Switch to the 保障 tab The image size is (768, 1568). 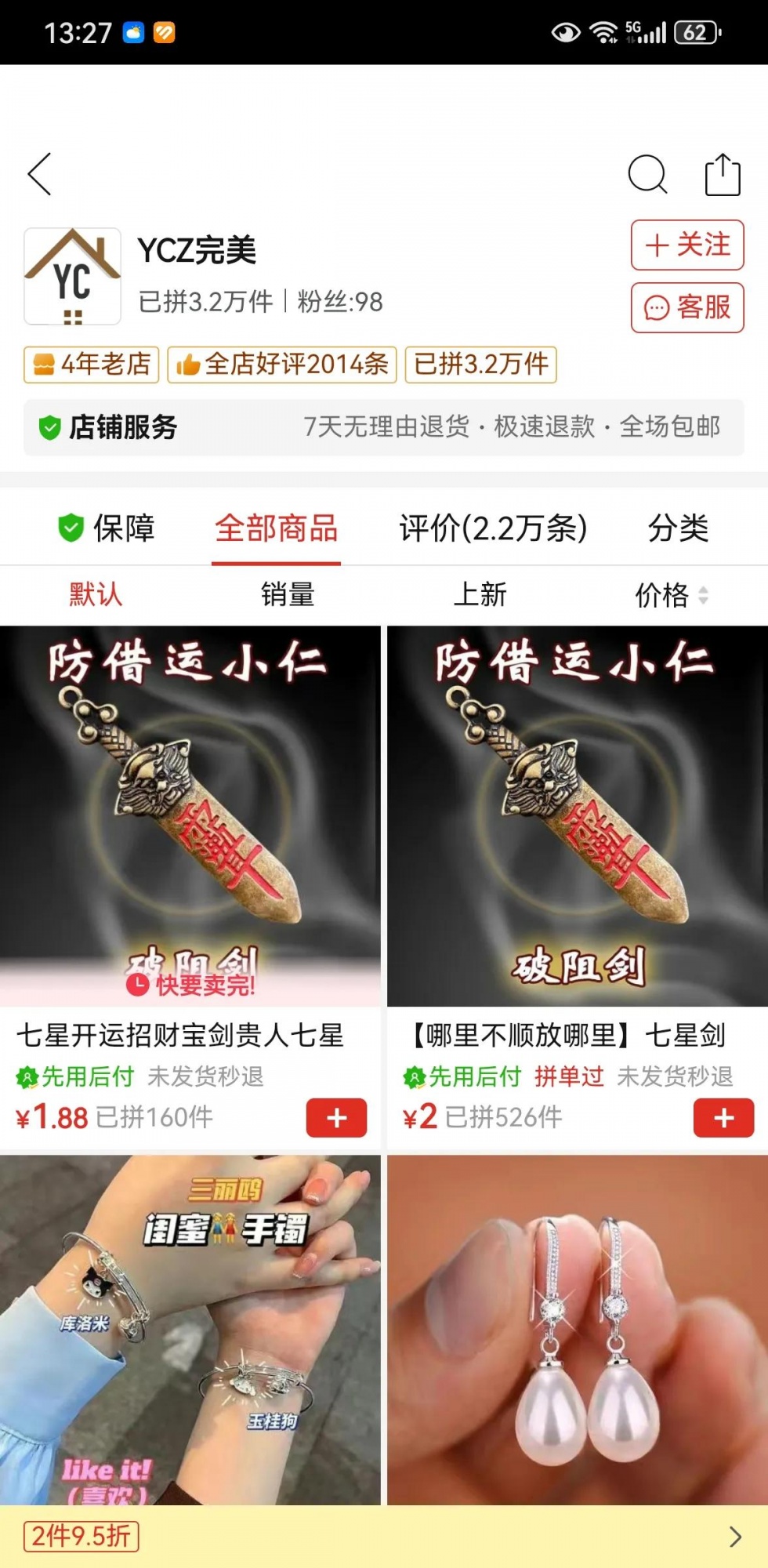(x=107, y=528)
